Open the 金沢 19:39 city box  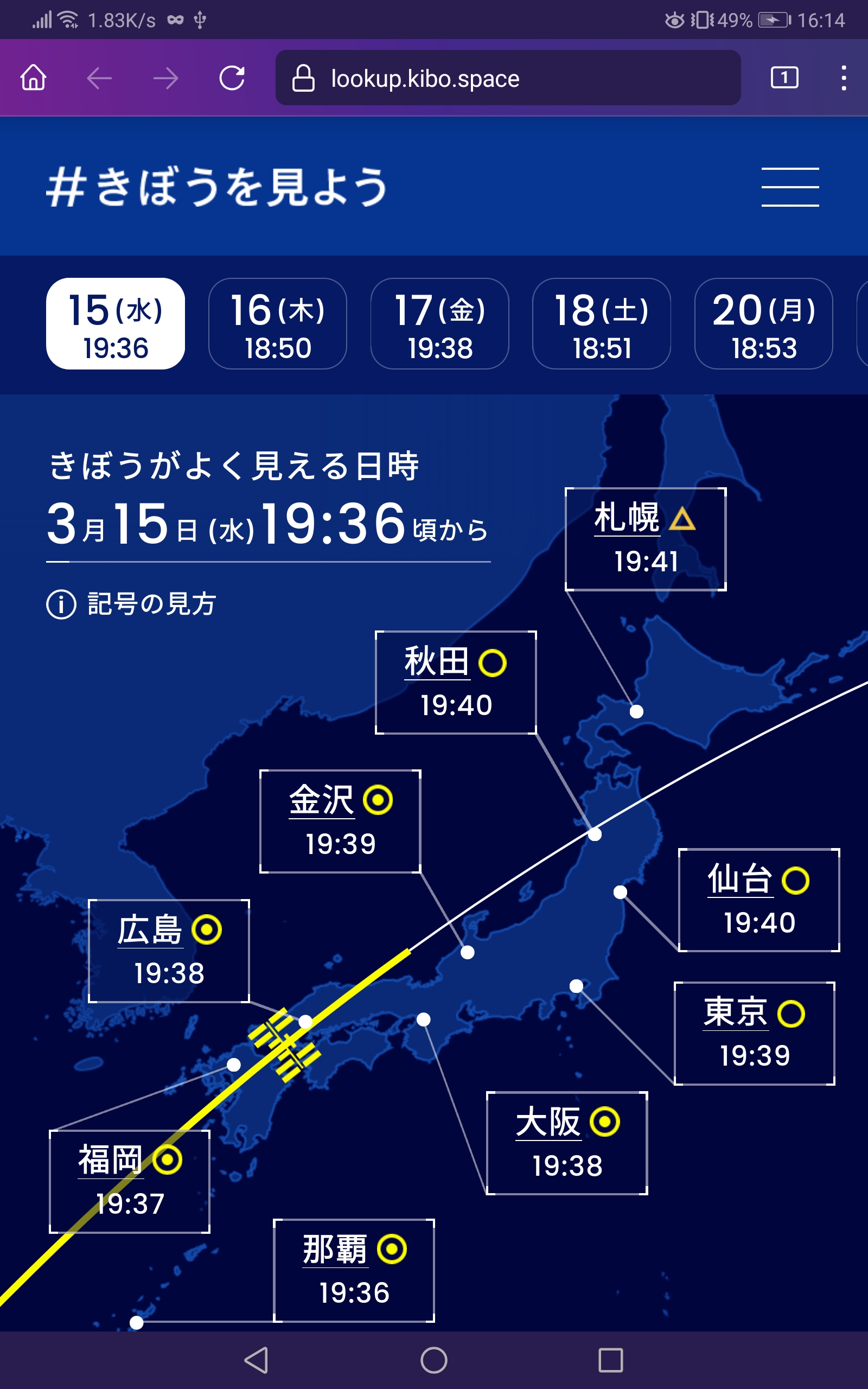pyautogui.click(x=341, y=821)
